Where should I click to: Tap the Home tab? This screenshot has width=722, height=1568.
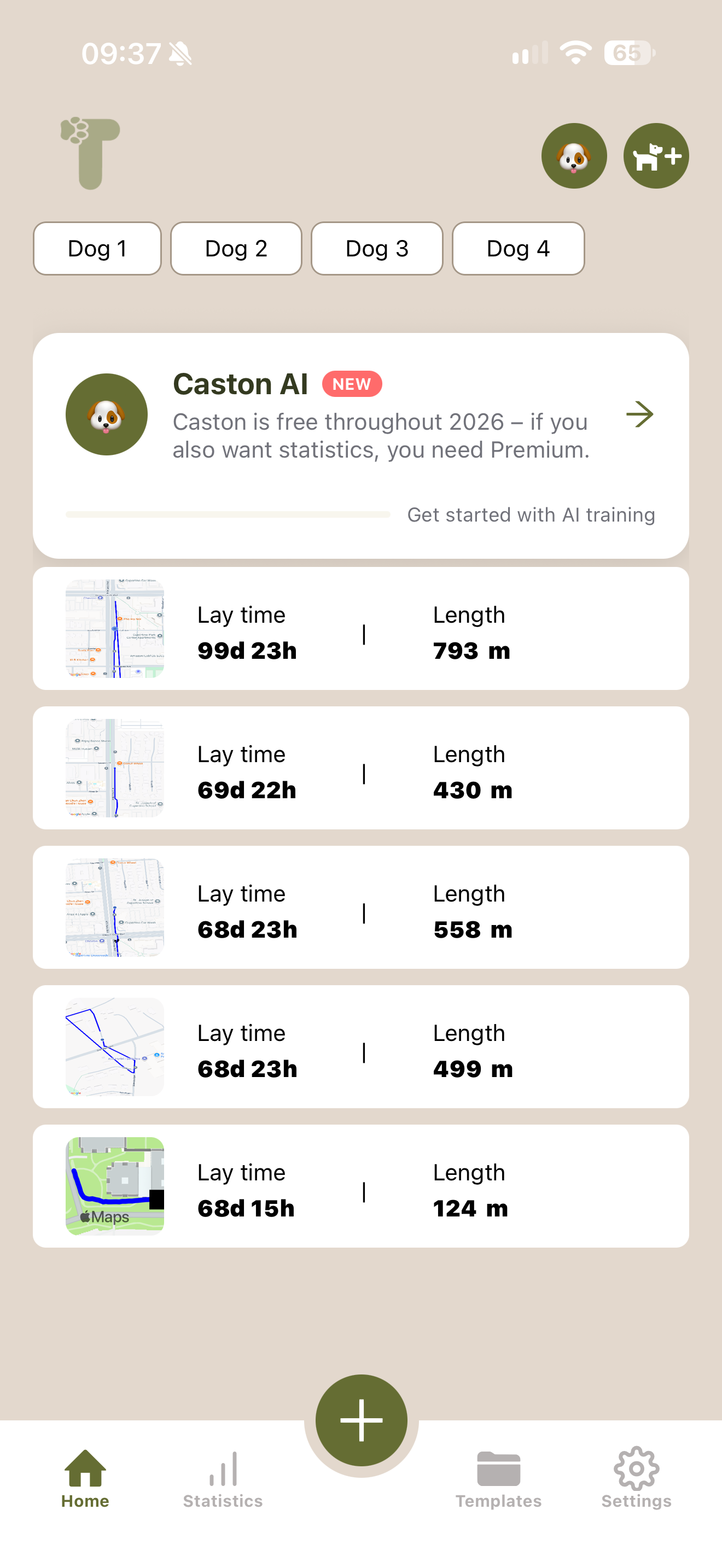click(x=85, y=1479)
